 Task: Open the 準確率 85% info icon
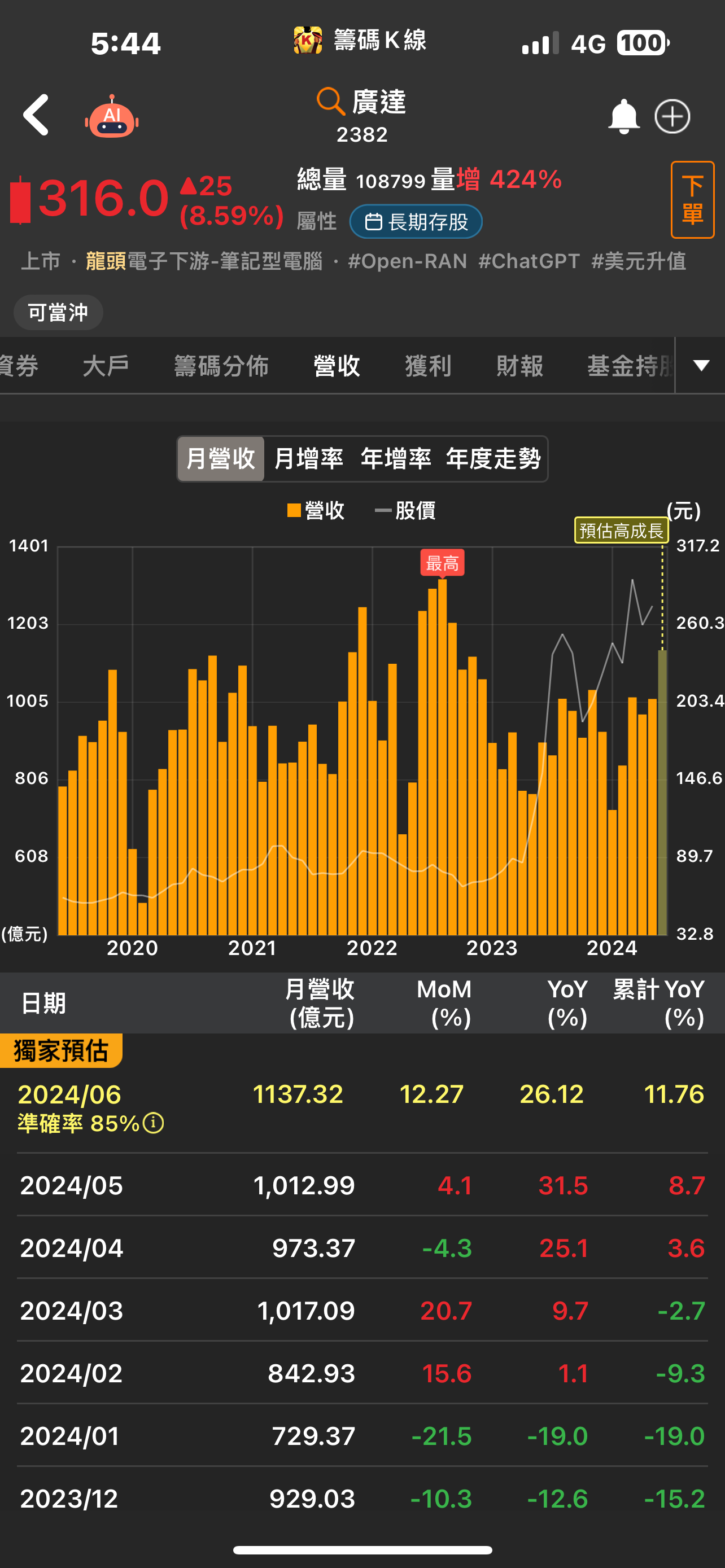pos(154,1123)
